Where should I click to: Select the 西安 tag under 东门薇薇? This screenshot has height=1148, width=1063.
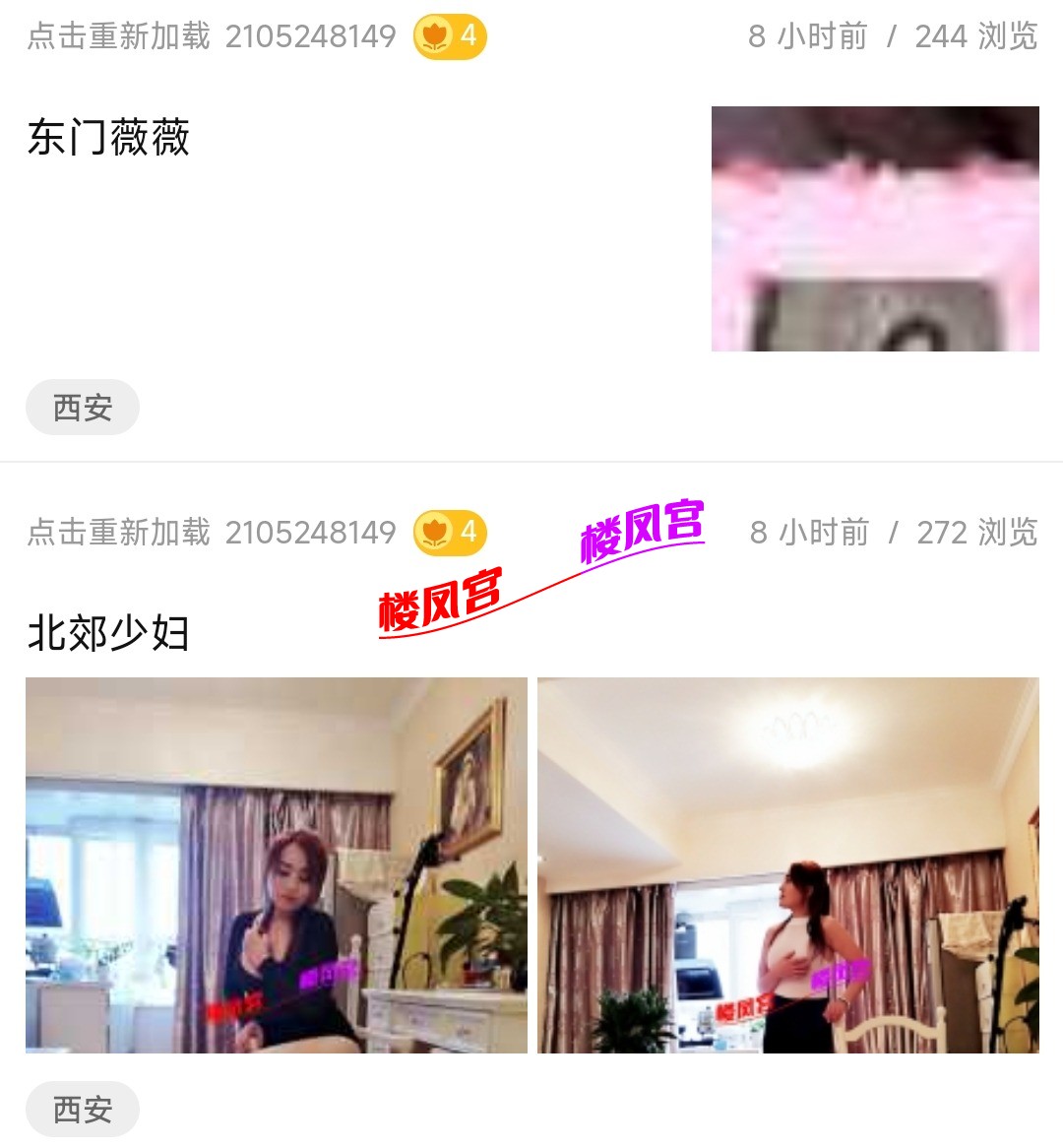pyautogui.click(x=83, y=407)
